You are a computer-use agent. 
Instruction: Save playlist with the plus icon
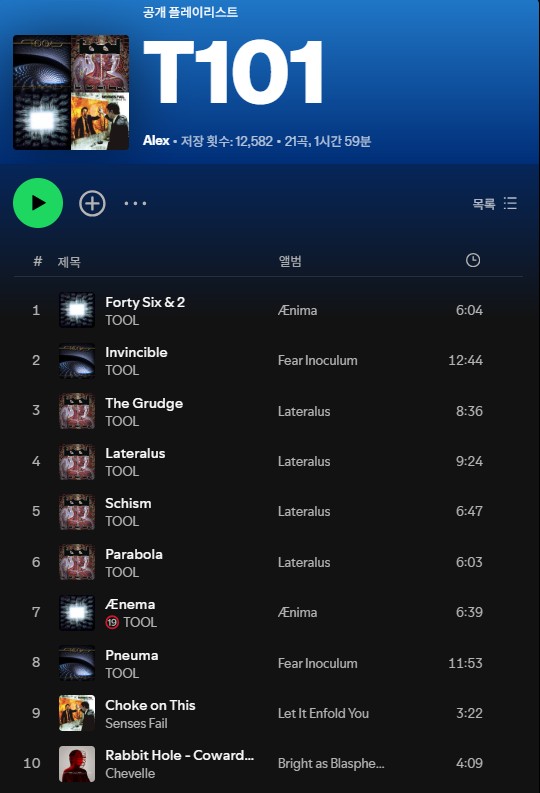93,203
